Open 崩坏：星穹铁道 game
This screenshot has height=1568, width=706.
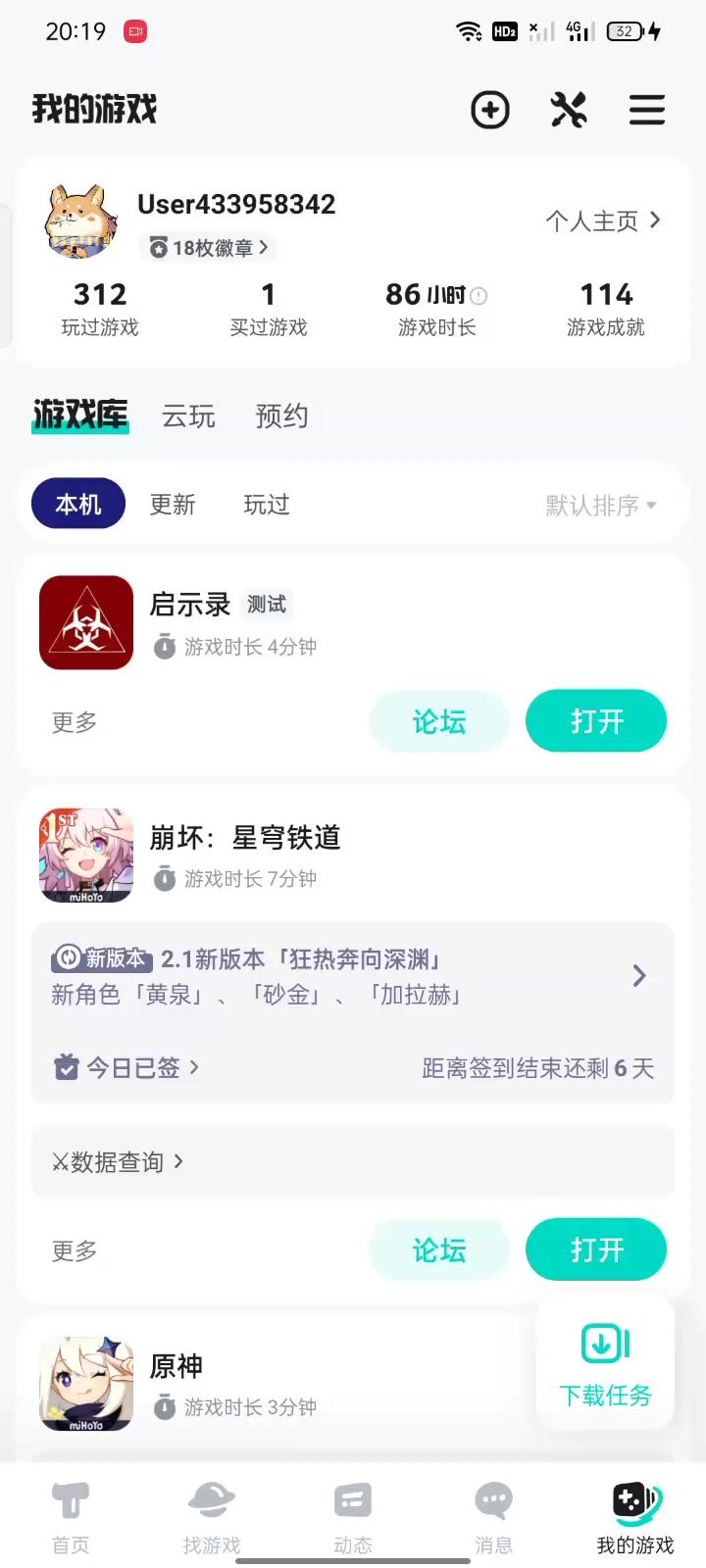596,1250
